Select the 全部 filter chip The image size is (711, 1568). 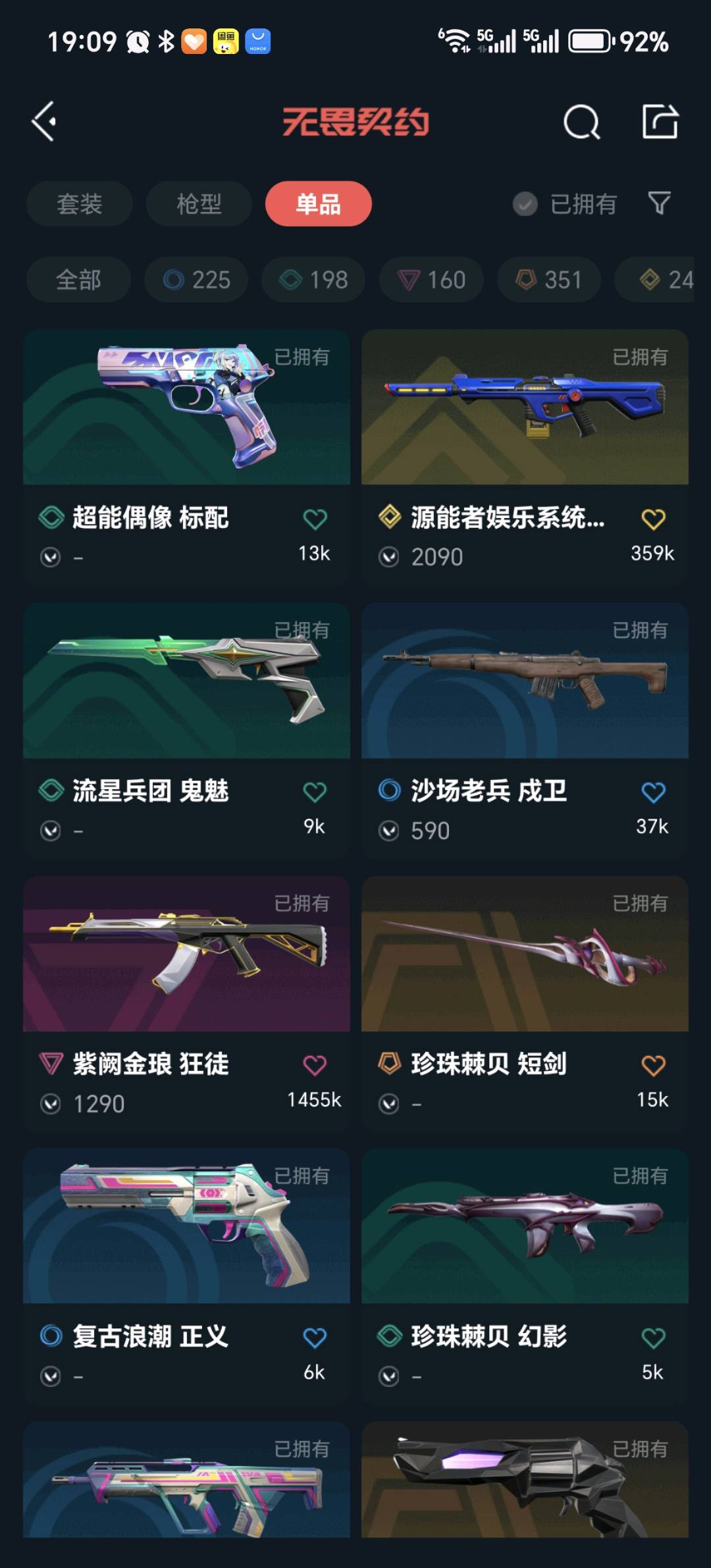78,280
